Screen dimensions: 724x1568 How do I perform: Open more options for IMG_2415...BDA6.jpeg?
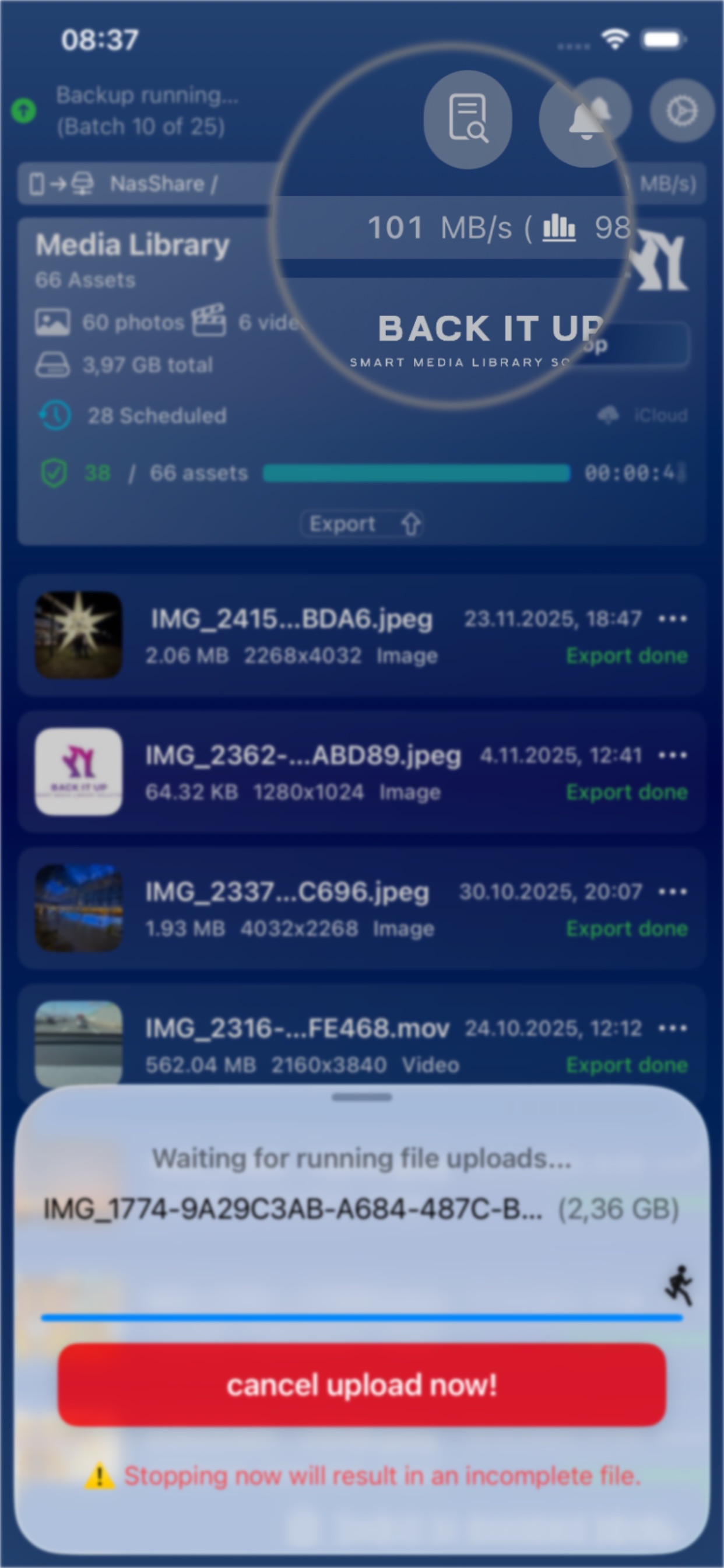tap(673, 618)
